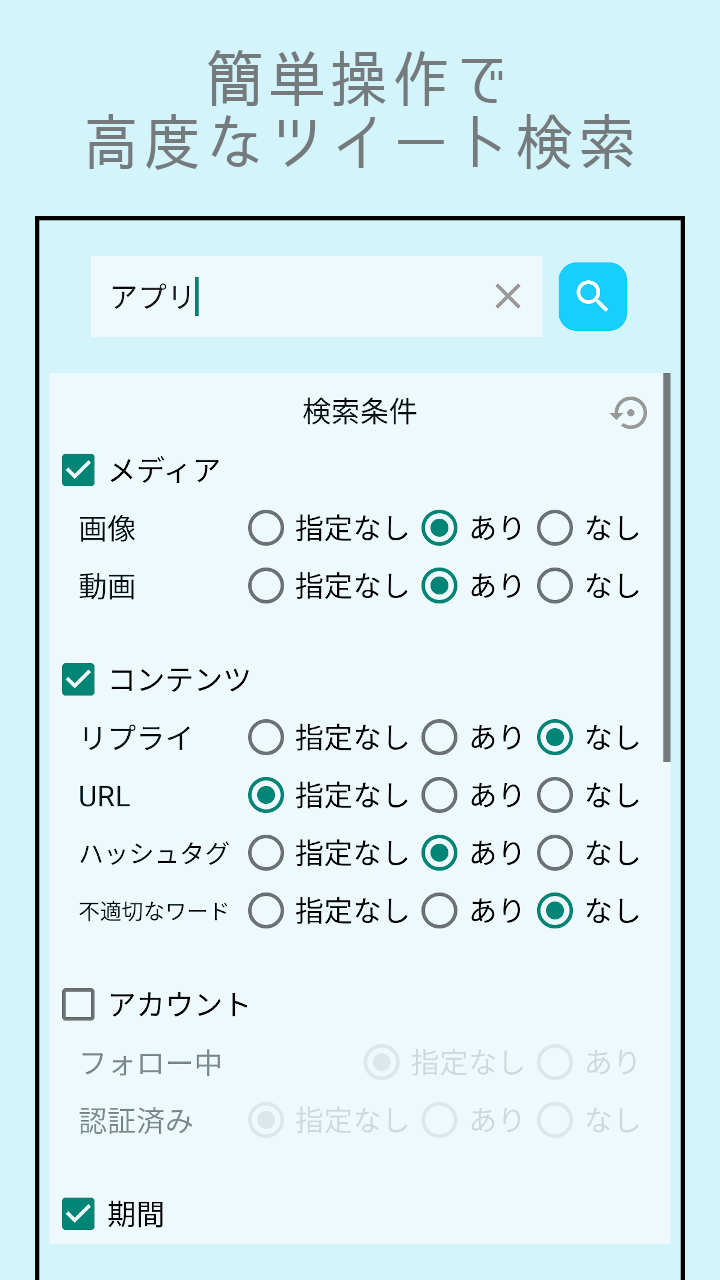Enable the アカウント checkbox

[77, 1004]
